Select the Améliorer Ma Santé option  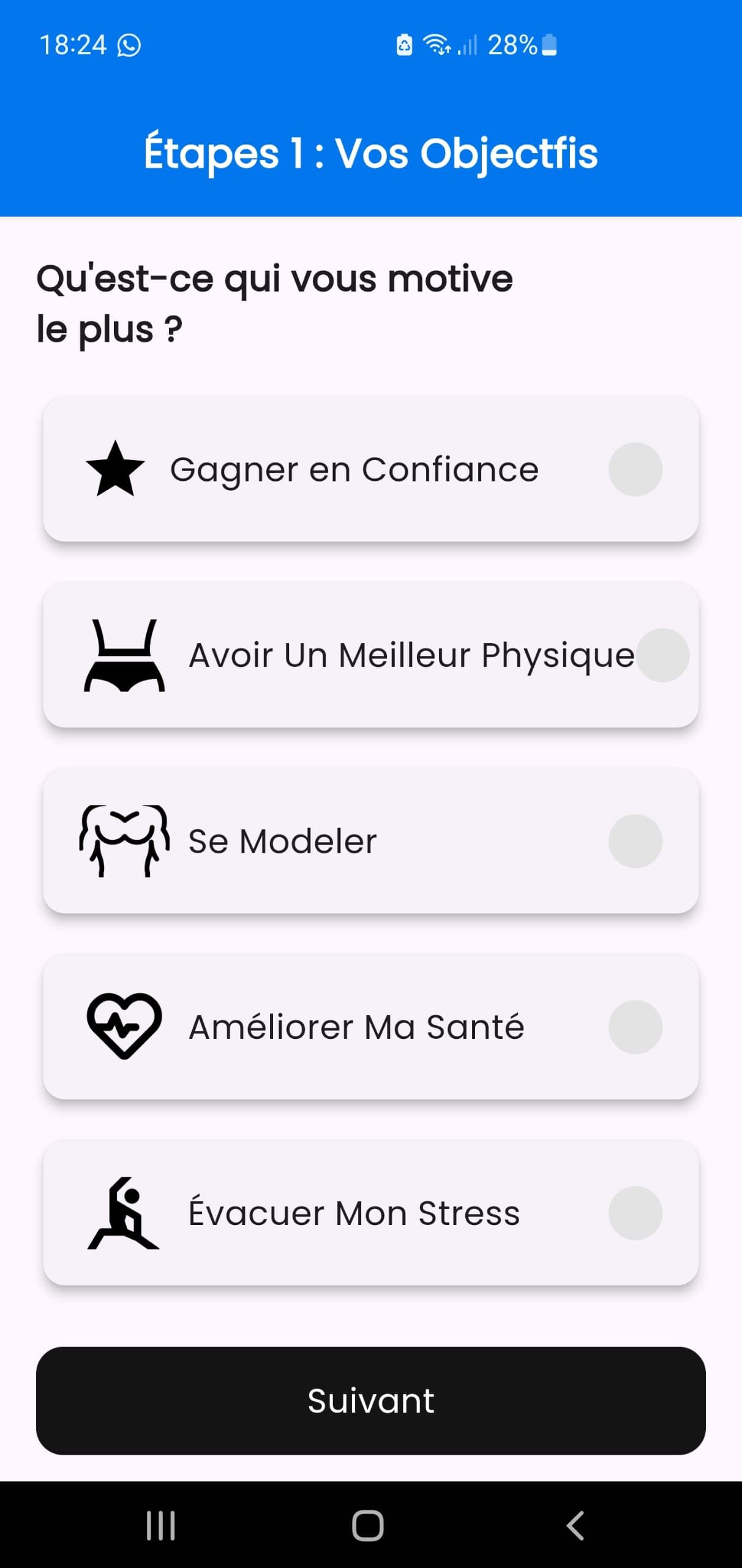[370, 1027]
